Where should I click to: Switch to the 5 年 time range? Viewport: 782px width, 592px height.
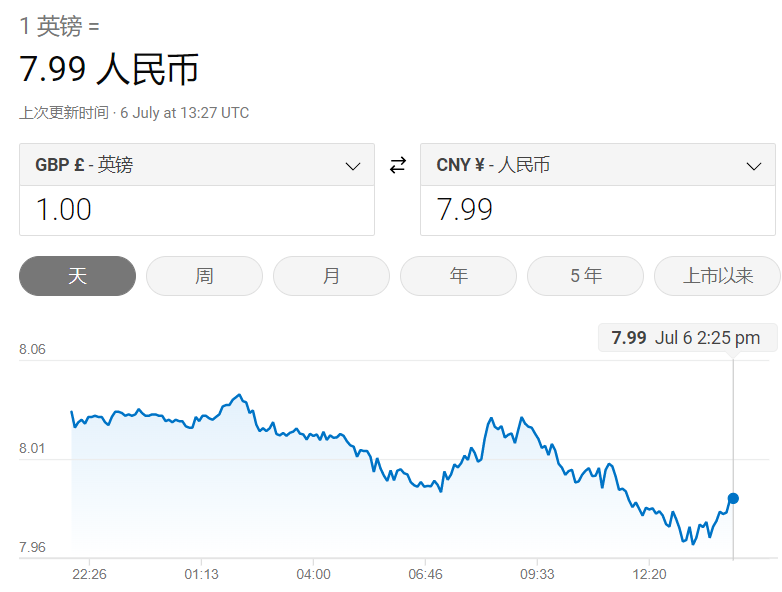(585, 276)
